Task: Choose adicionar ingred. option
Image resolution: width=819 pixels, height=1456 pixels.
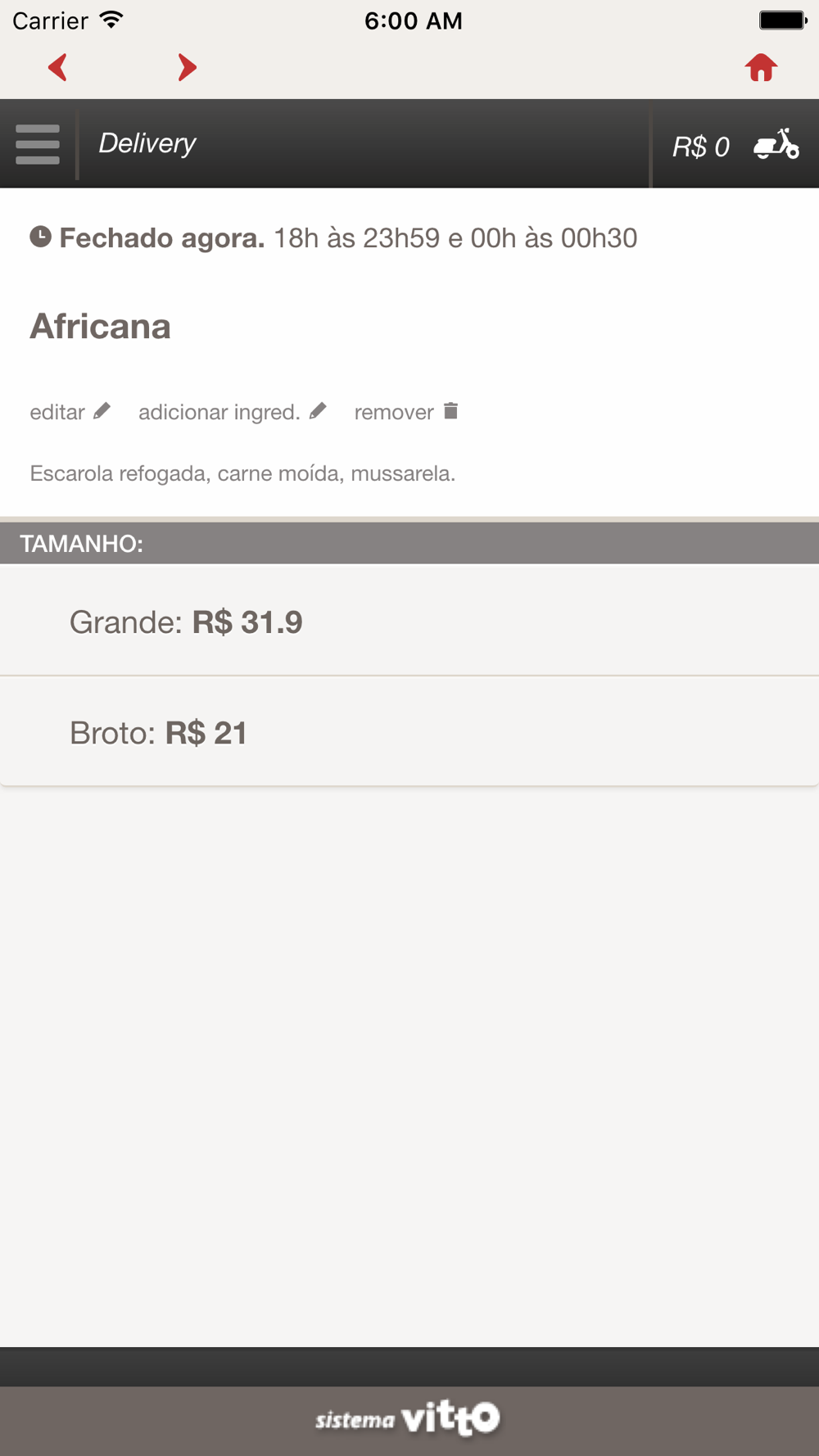Action: (x=232, y=412)
